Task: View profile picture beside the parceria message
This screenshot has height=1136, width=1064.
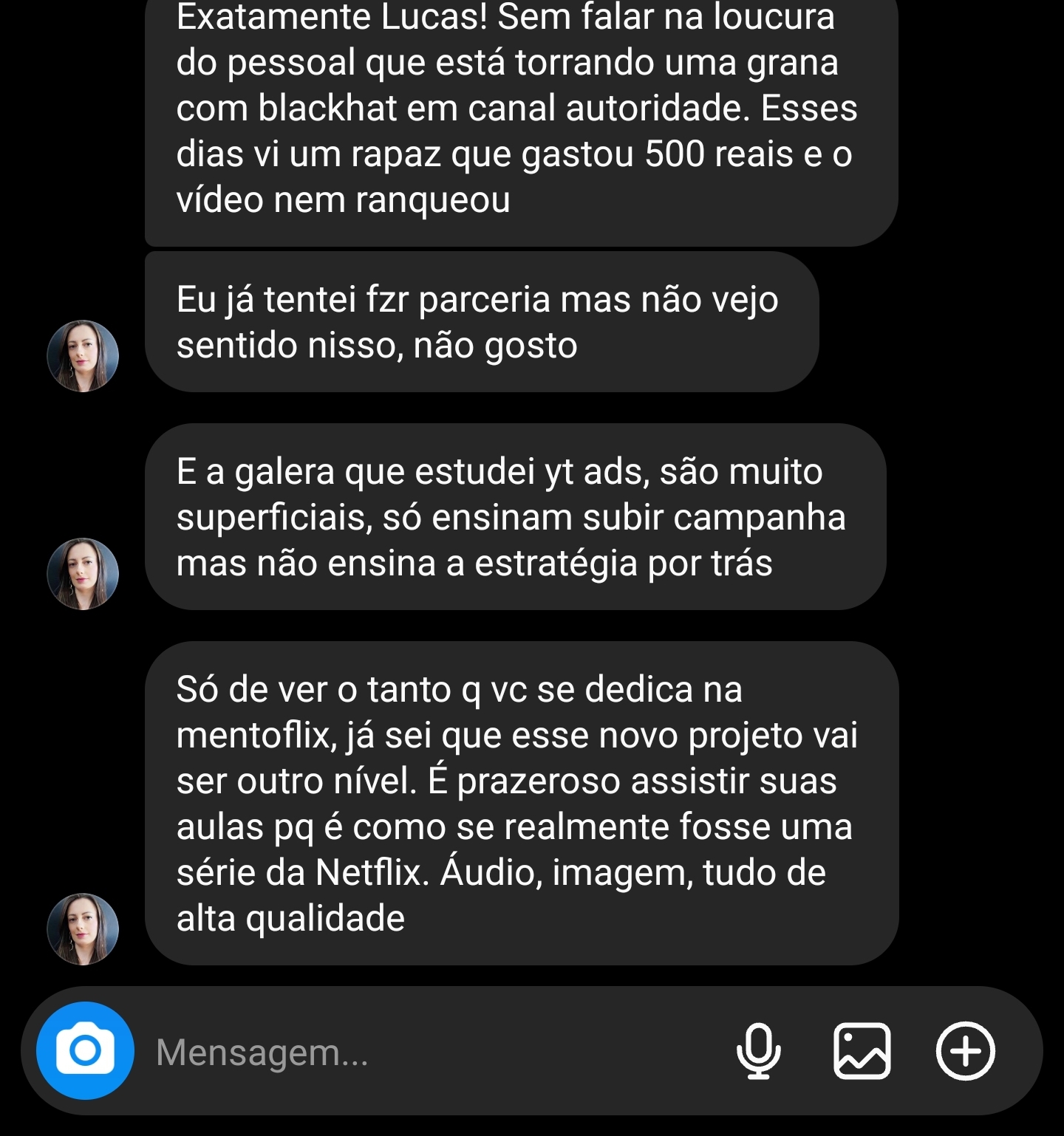Action: [x=83, y=356]
